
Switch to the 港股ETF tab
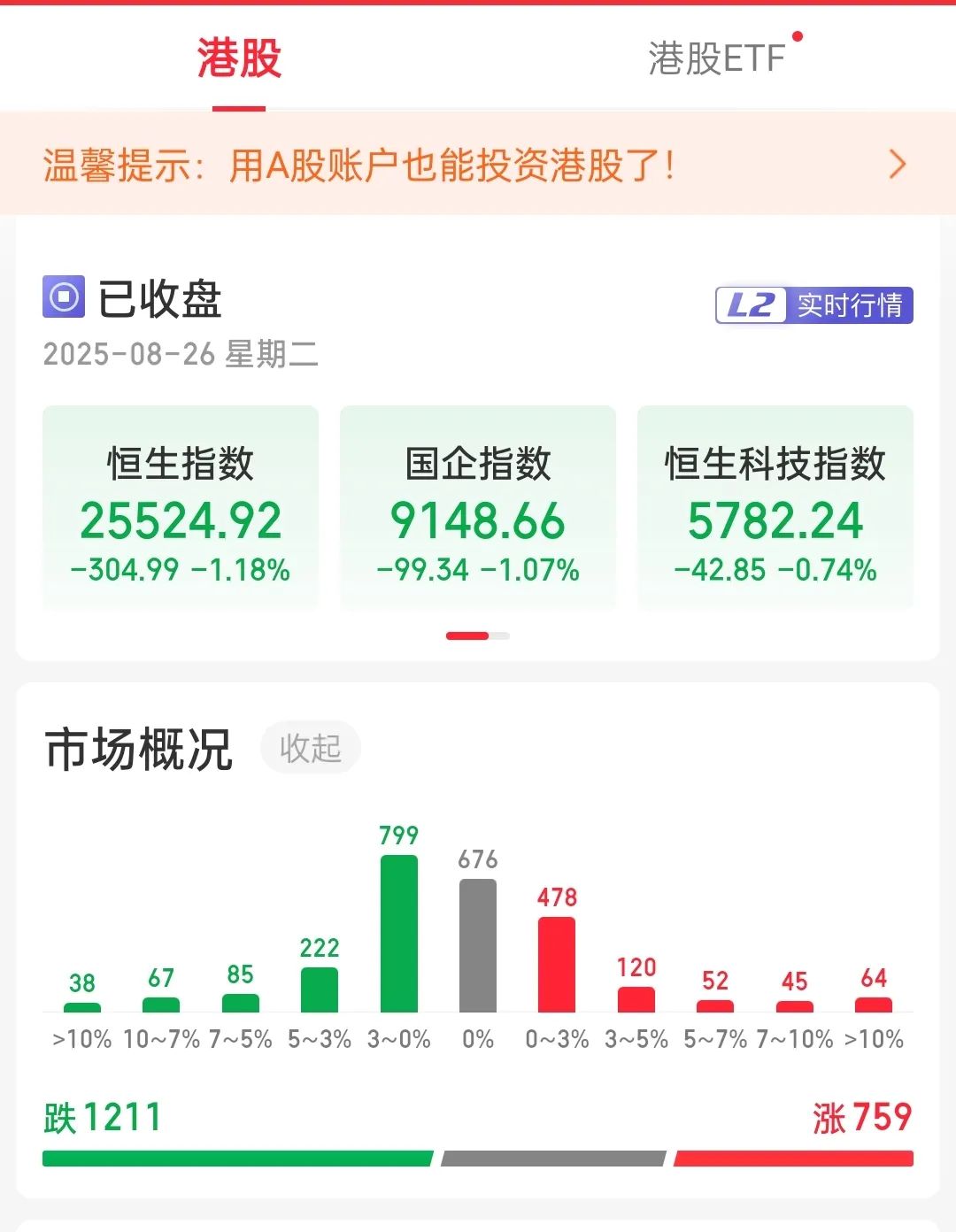pyautogui.click(x=717, y=59)
